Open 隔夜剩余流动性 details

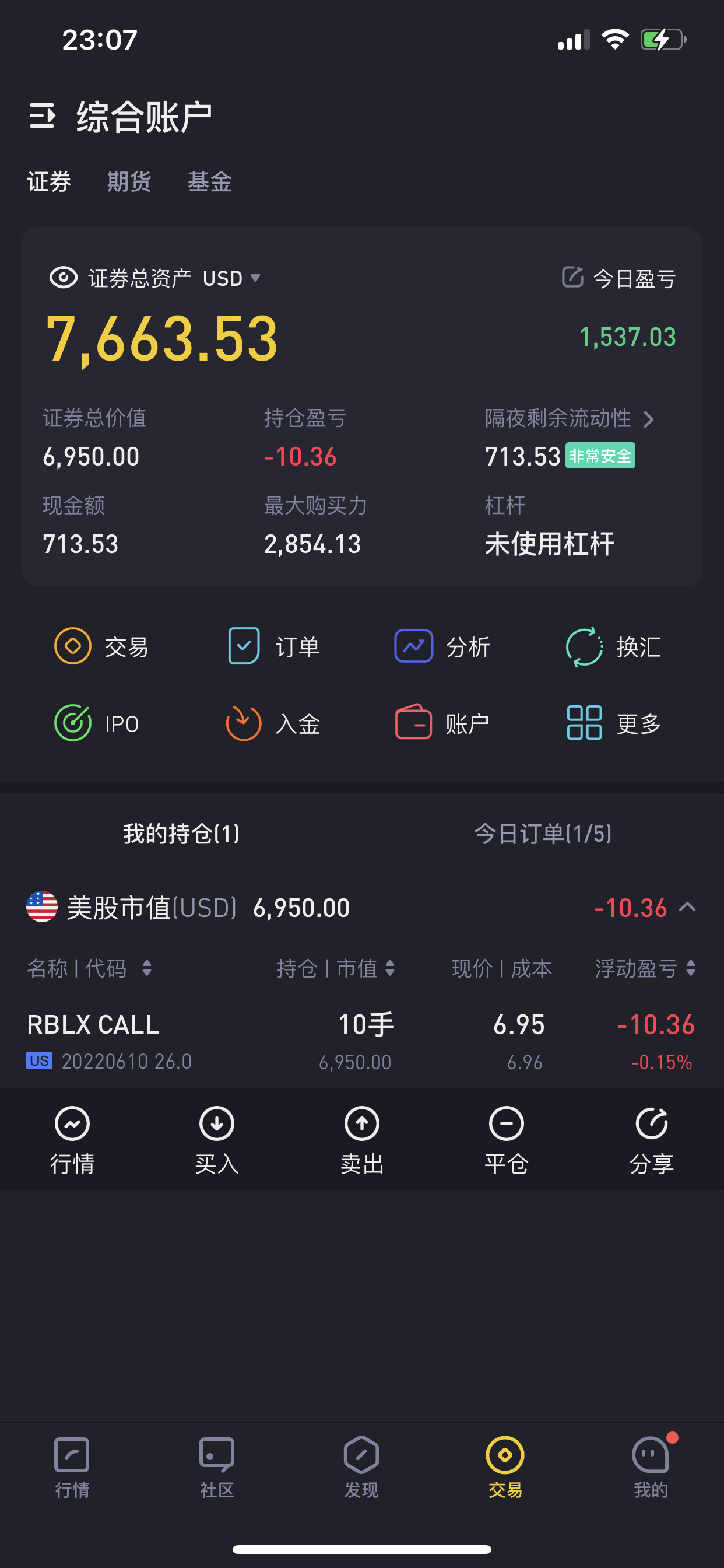click(x=570, y=418)
